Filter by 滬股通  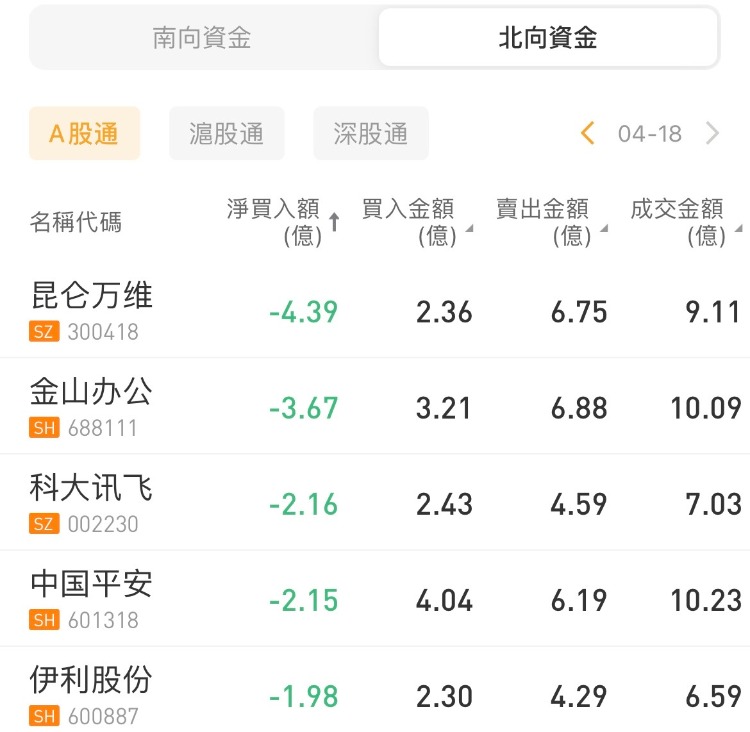tap(227, 134)
